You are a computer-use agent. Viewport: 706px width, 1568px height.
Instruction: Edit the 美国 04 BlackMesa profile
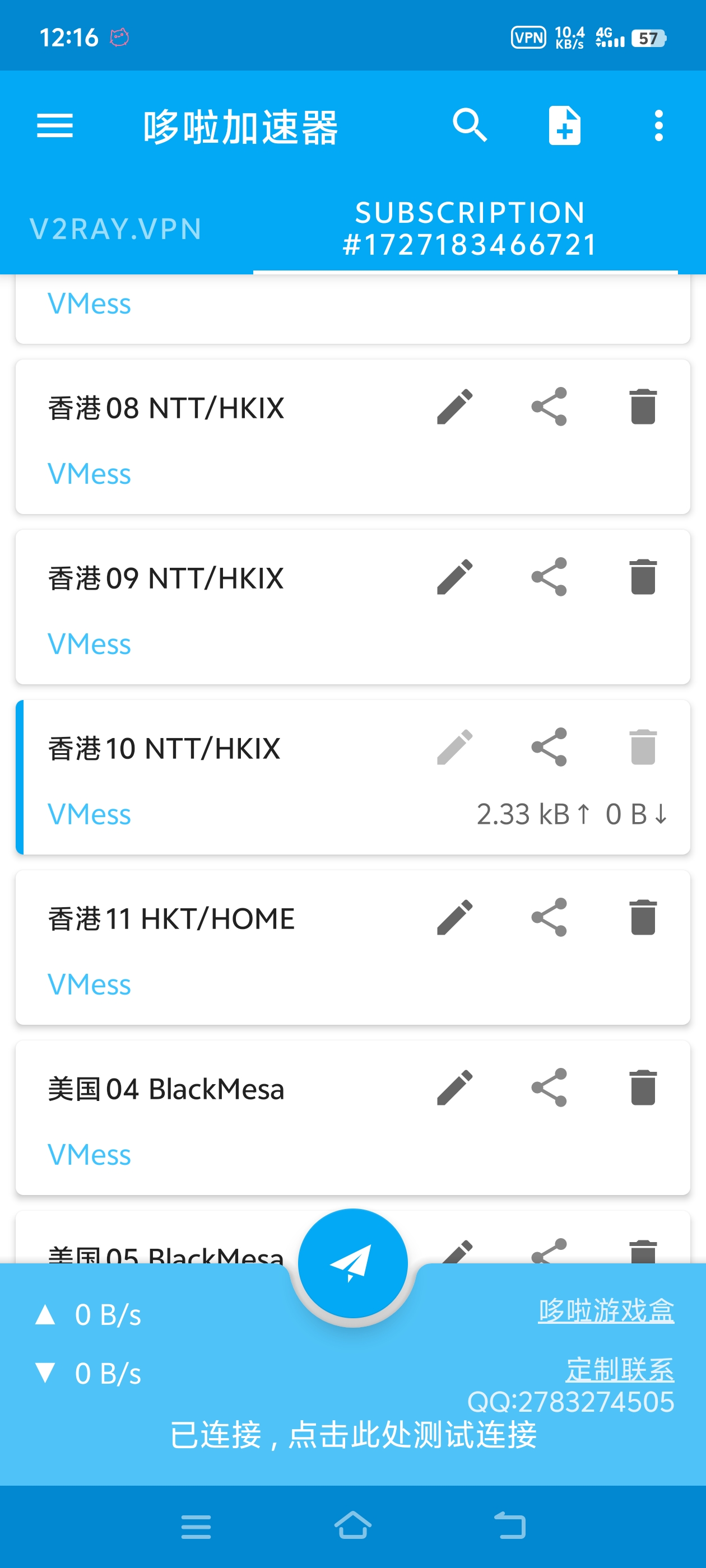click(x=455, y=1087)
